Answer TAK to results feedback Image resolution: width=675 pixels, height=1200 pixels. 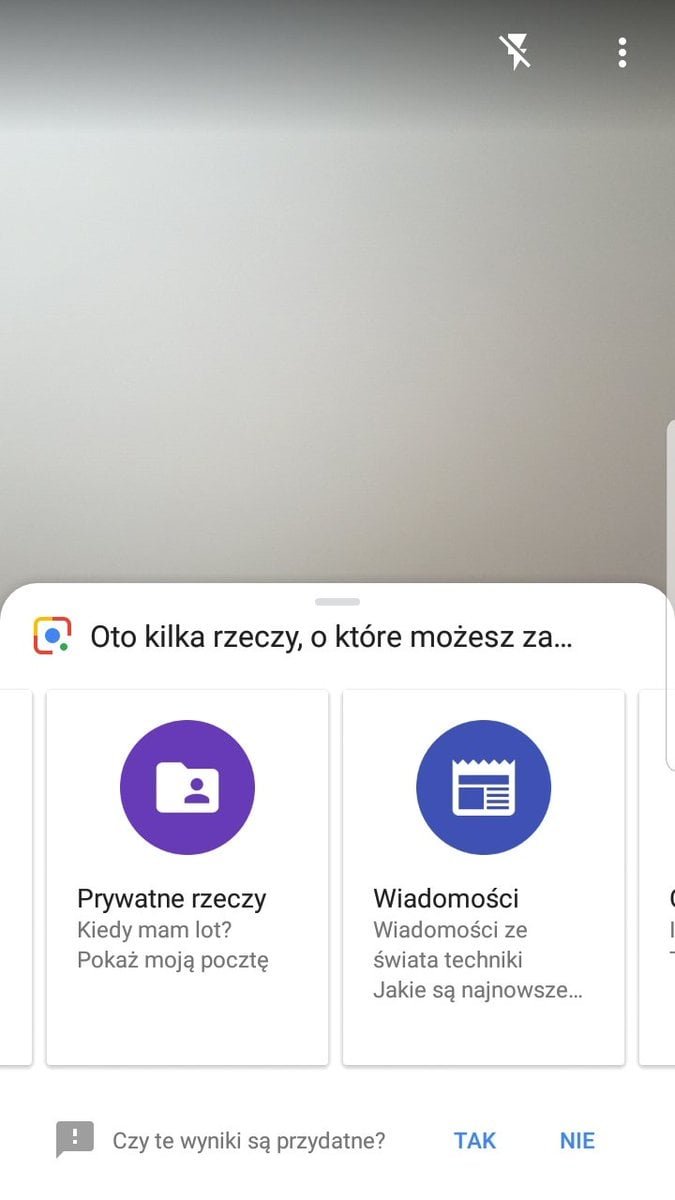(475, 1140)
